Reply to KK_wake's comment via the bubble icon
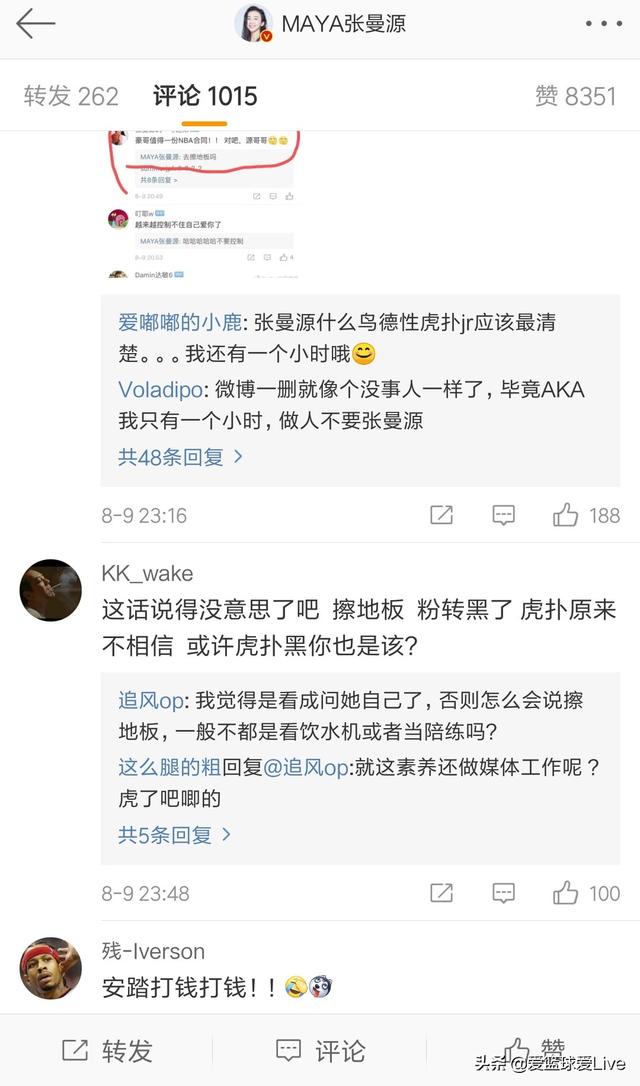Image resolution: width=640 pixels, height=1086 pixels. [503, 893]
